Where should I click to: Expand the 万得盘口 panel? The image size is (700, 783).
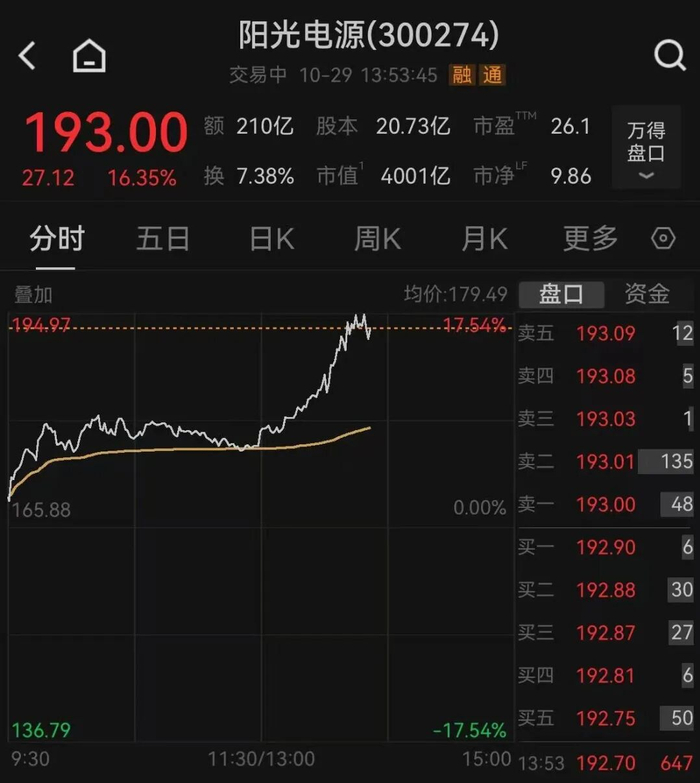pyautogui.click(x=646, y=148)
